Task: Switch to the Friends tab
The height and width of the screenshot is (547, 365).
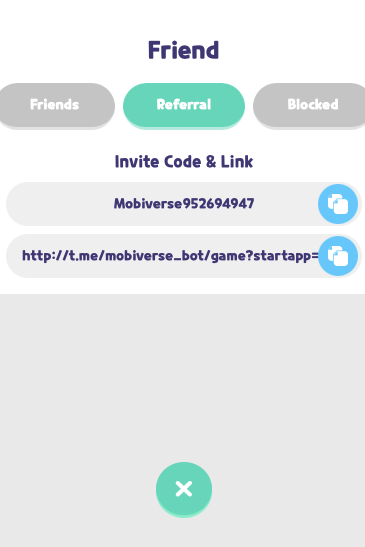Action: (55, 105)
